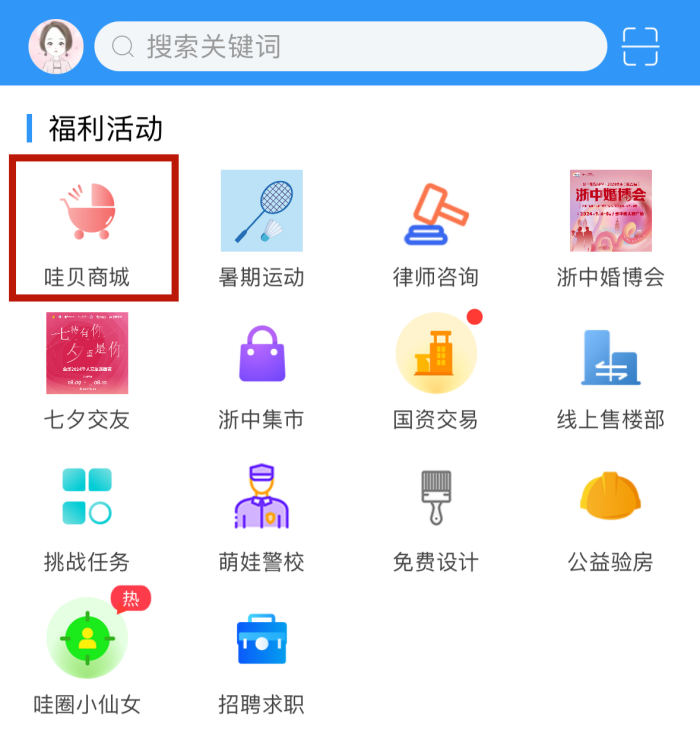
Task: Select 线上售楼部
Action: pos(610,372)
